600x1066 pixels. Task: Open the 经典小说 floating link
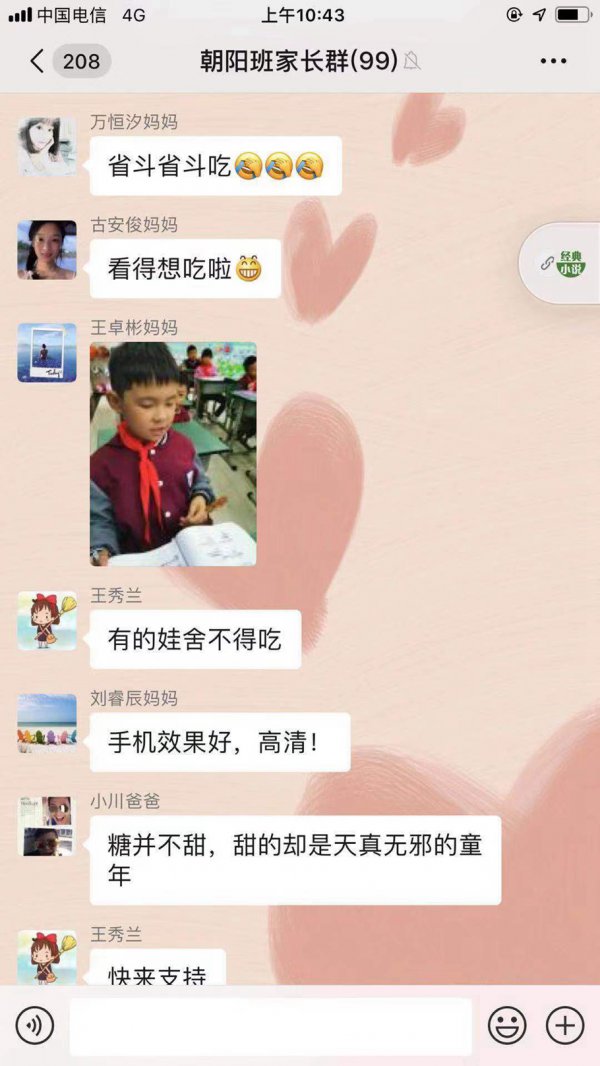tap(566, 263)
